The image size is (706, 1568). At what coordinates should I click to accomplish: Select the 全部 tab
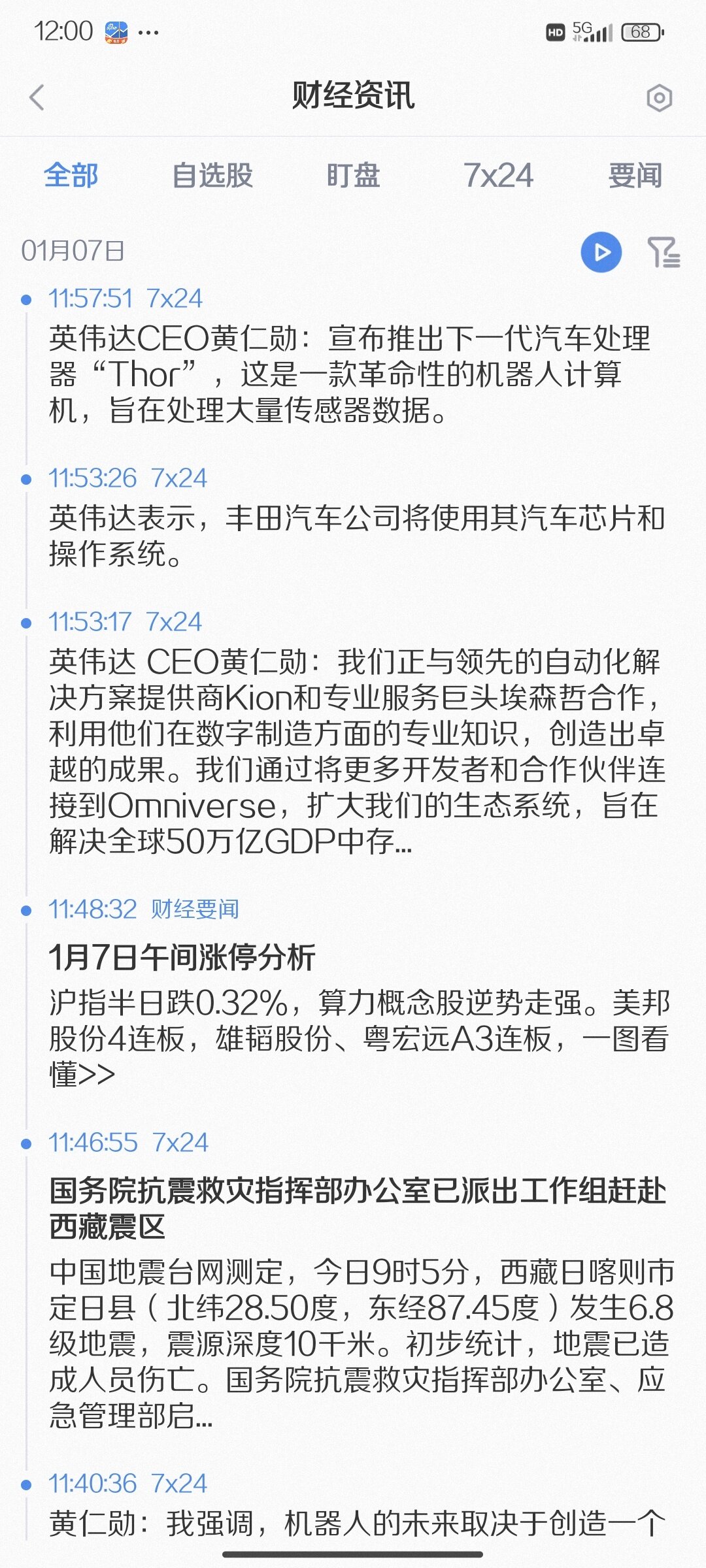click(71, 175)
